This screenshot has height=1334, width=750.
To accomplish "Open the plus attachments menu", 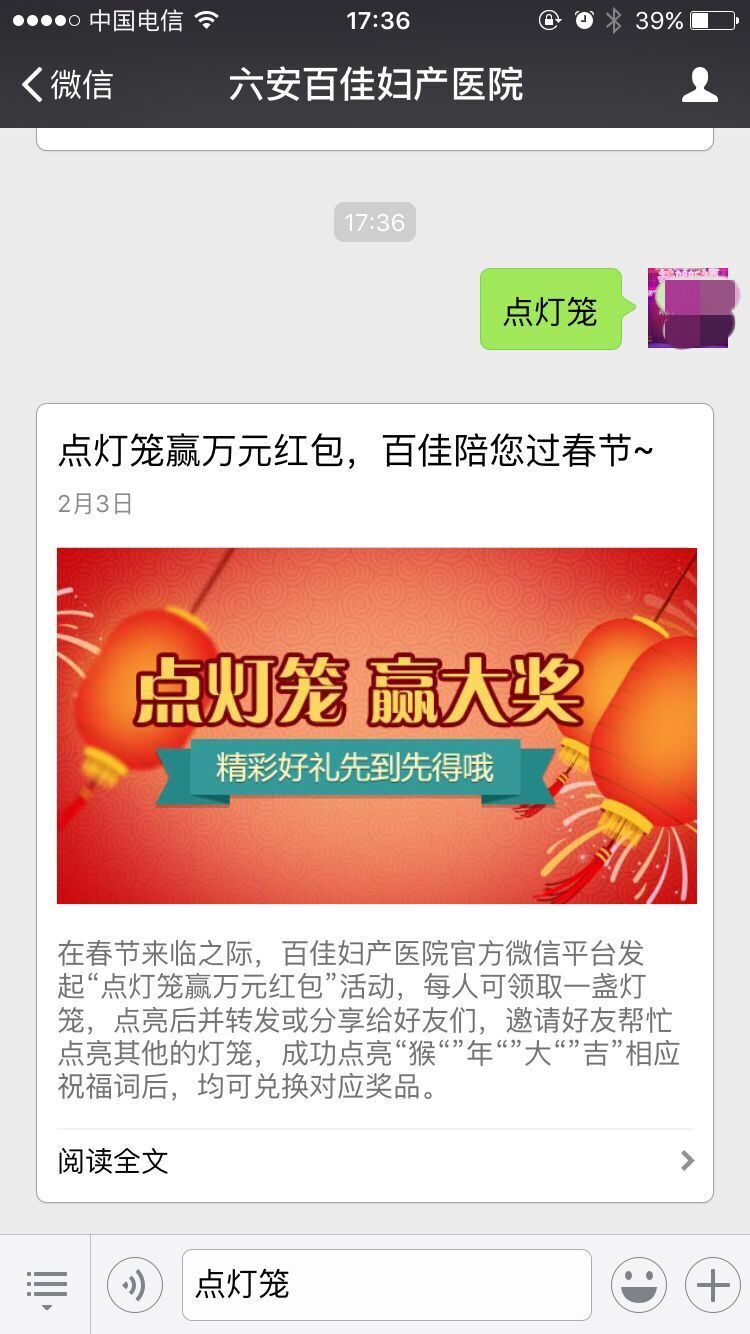I will [712, 1285].
